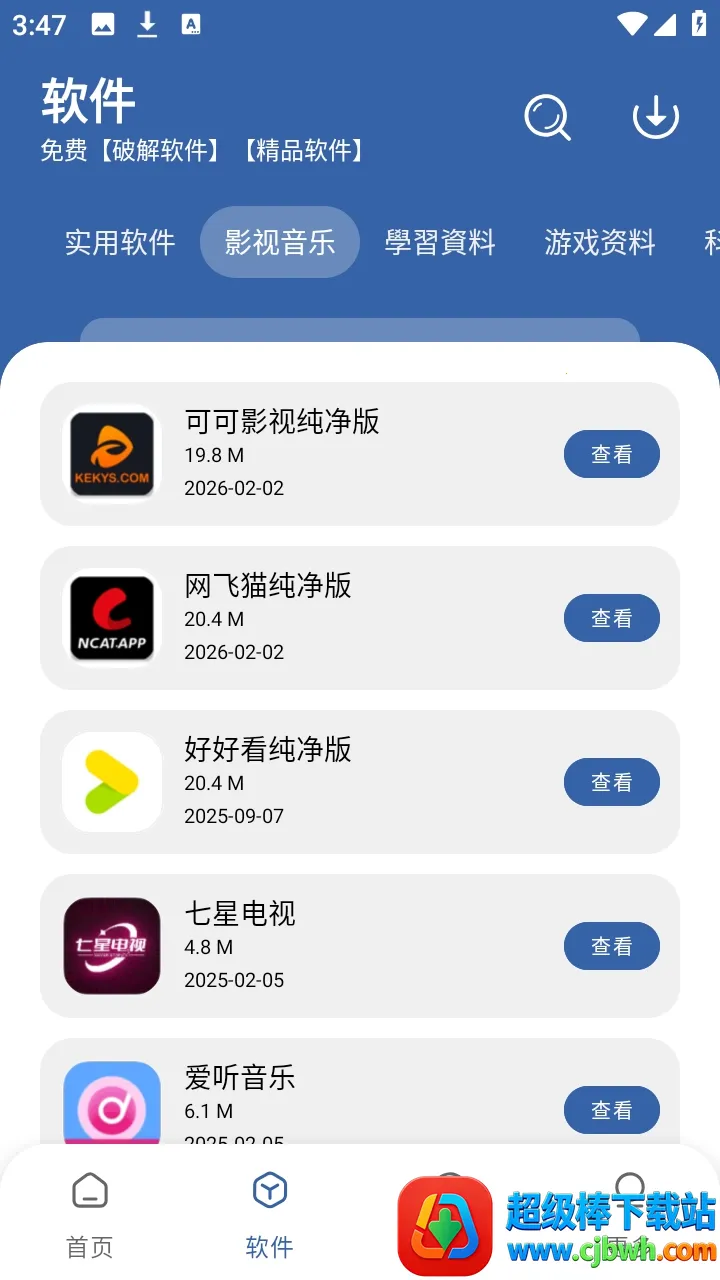This screenshot has height=1280, width=720.
Task: Go to the 首页 bottom tab
Action: (90, 1214)
